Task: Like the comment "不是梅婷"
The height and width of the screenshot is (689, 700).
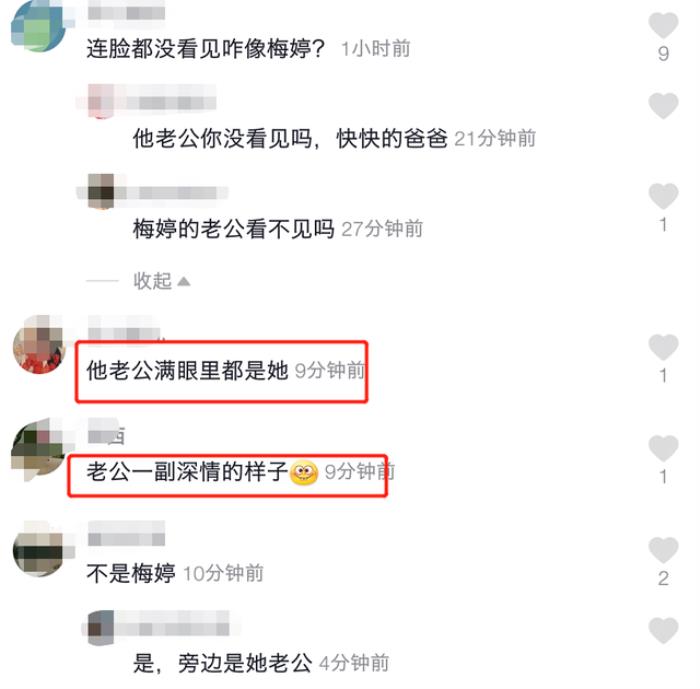Action: point(663,549)
